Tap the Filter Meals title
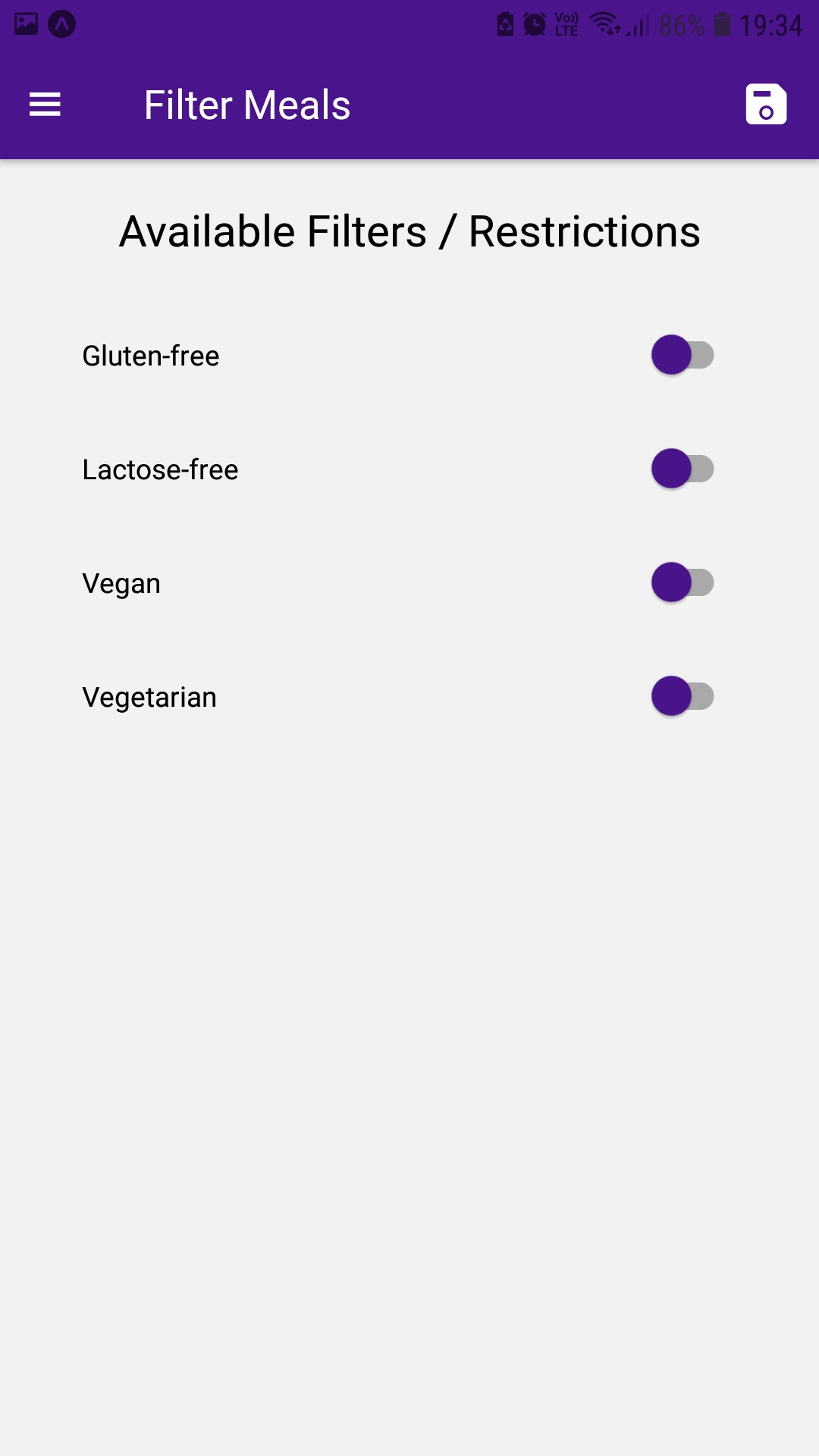Screen dimensions: 819x1456 pos(246,104)
